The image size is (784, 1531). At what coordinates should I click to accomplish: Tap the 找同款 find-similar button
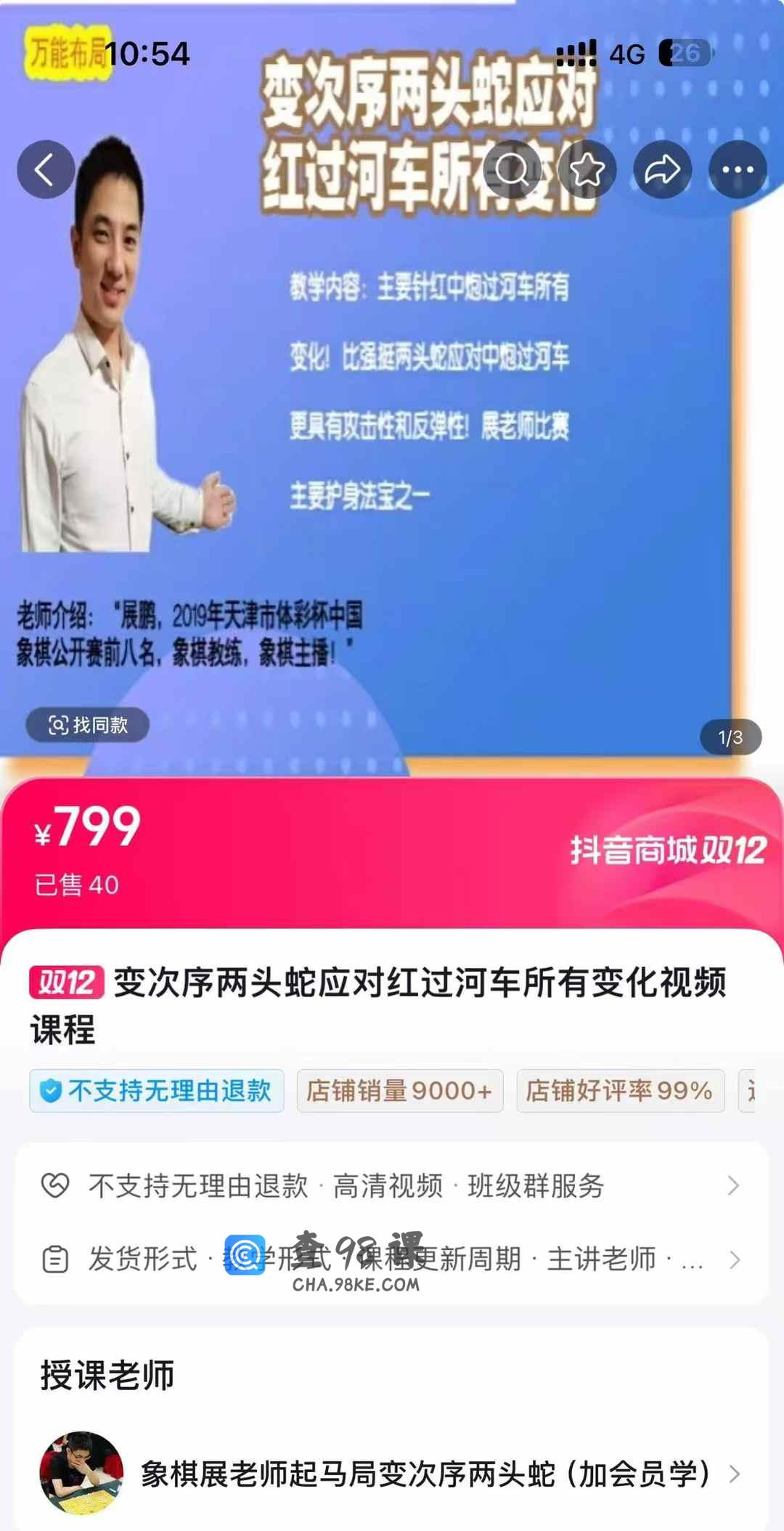coord(88,725)
